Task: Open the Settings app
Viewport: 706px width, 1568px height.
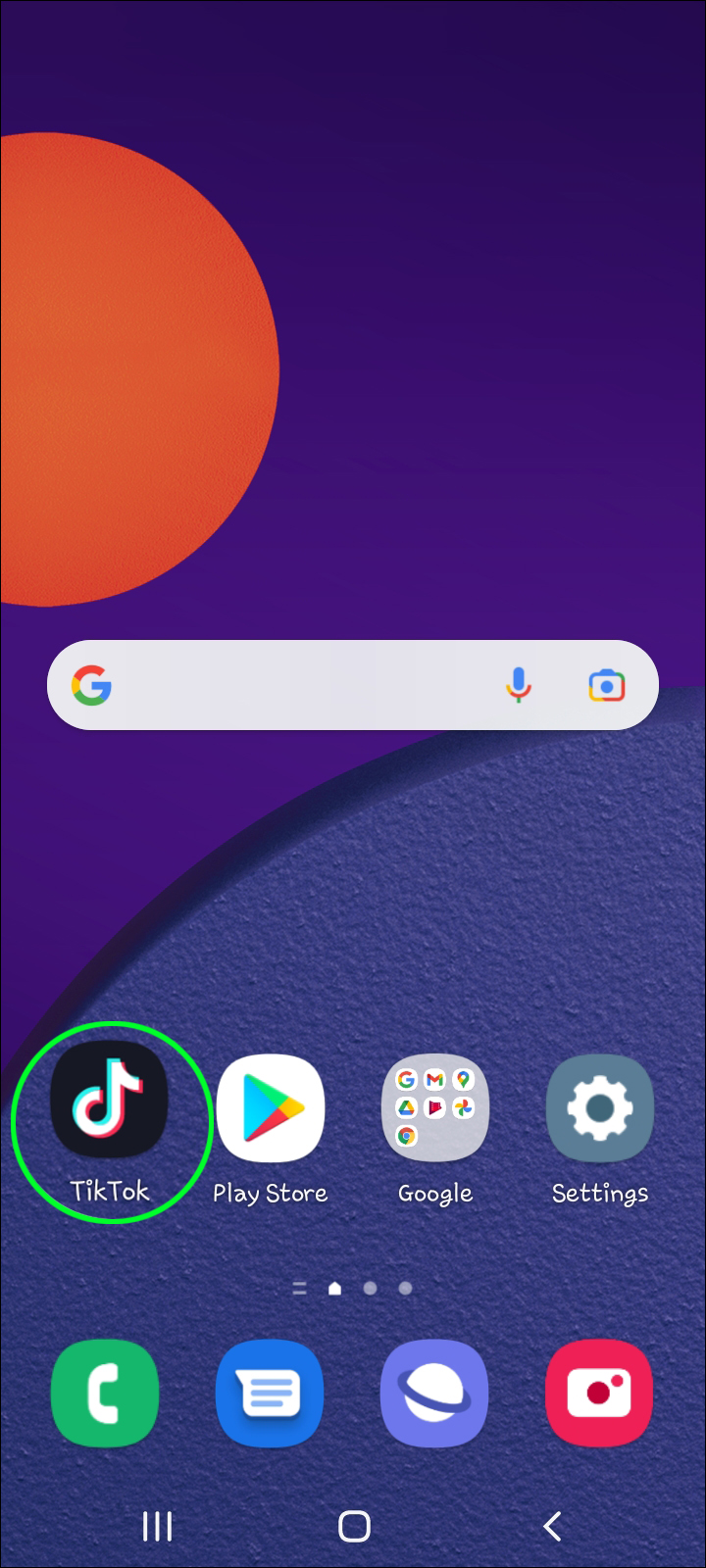Action: (599, 1108)
